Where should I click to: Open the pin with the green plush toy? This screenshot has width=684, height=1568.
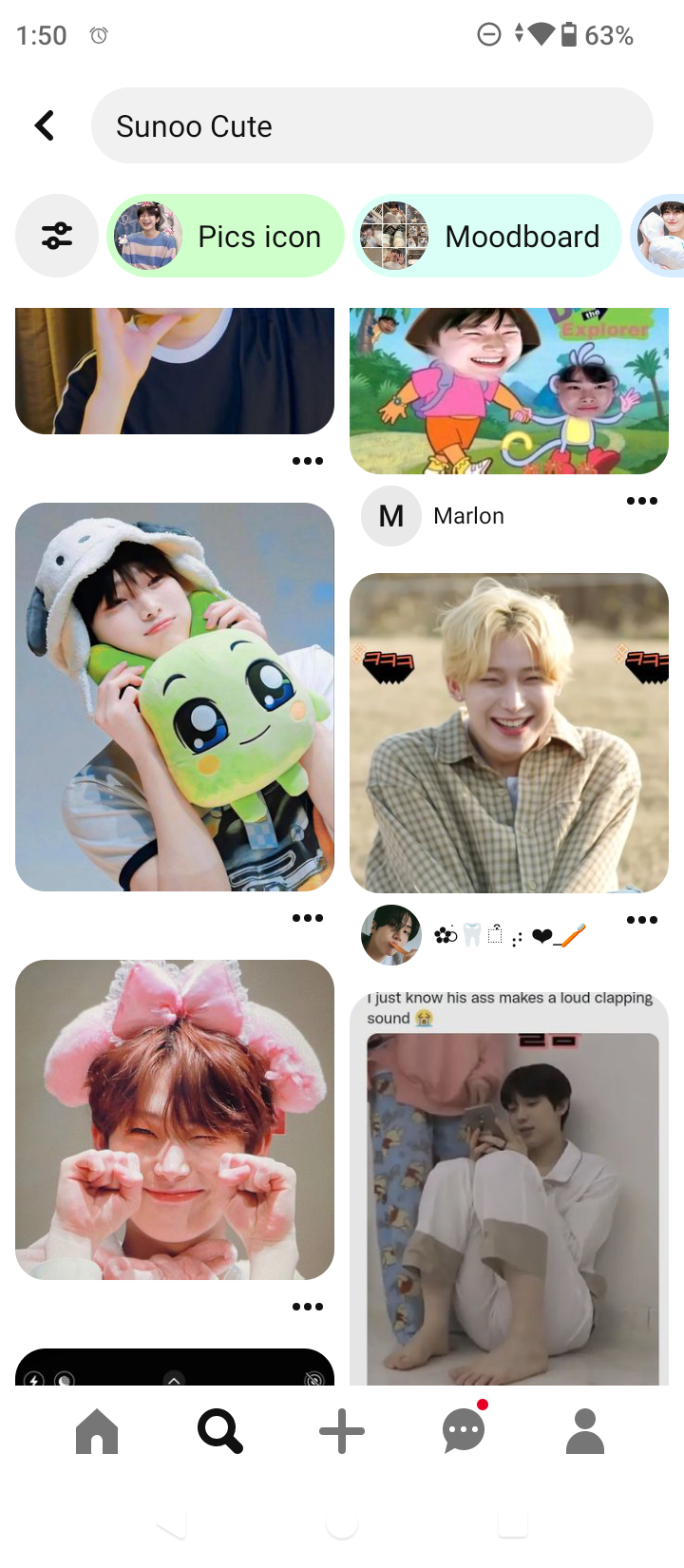click(175, 697)
